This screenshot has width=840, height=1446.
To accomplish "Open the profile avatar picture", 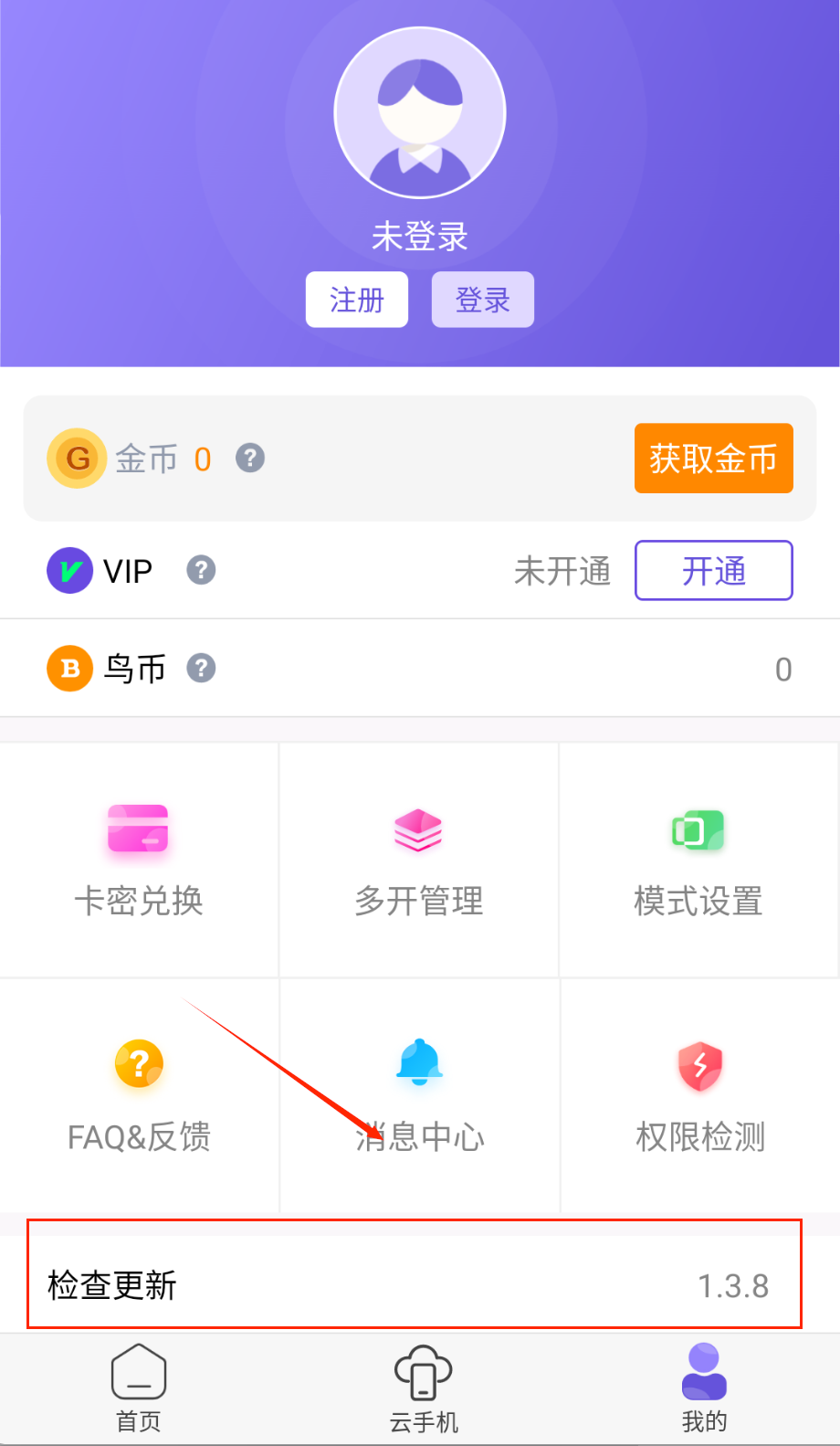I will click(x=420, y=113).
